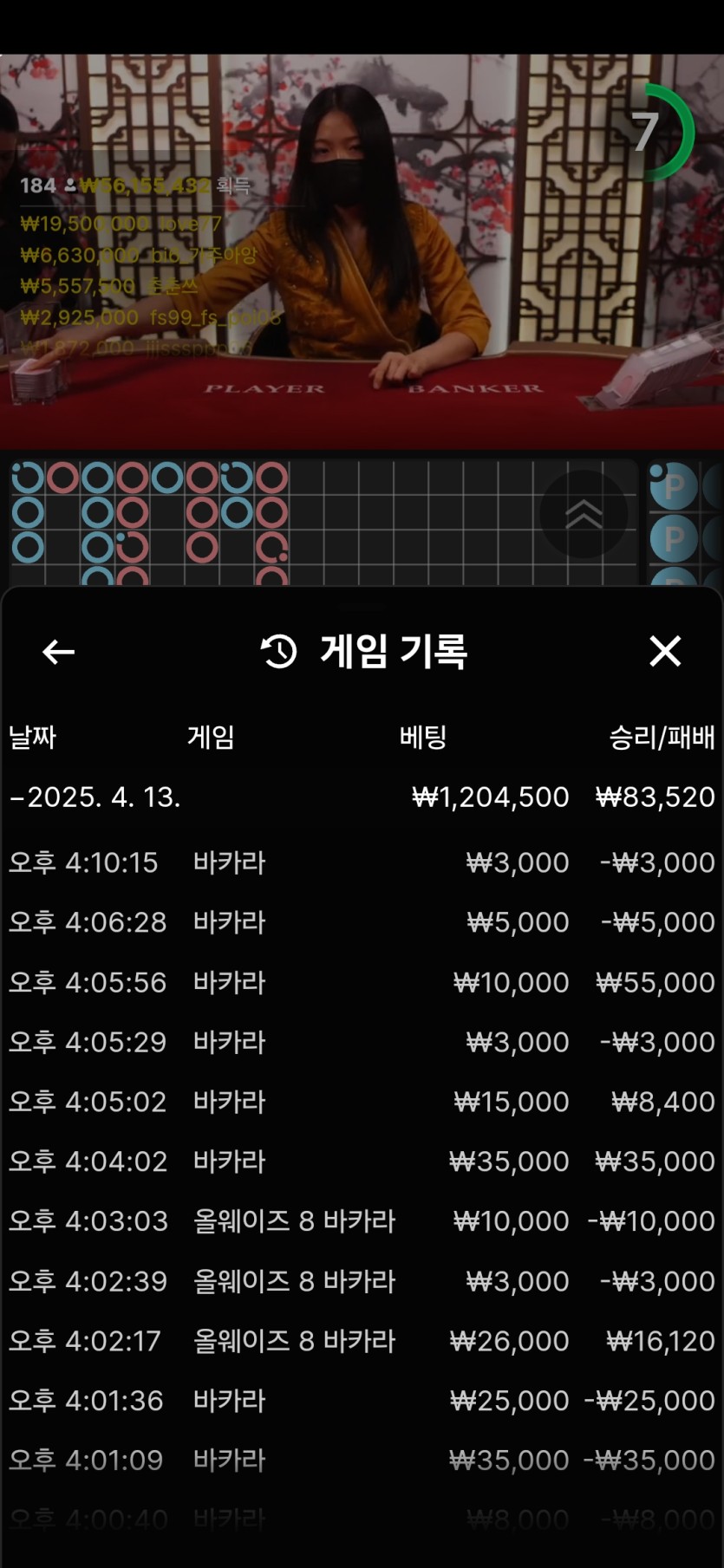Open the 오후 4:06:28 baccarat record
Image resolution: width=724 pixels, height=1568 pixels.
point(362,922)
